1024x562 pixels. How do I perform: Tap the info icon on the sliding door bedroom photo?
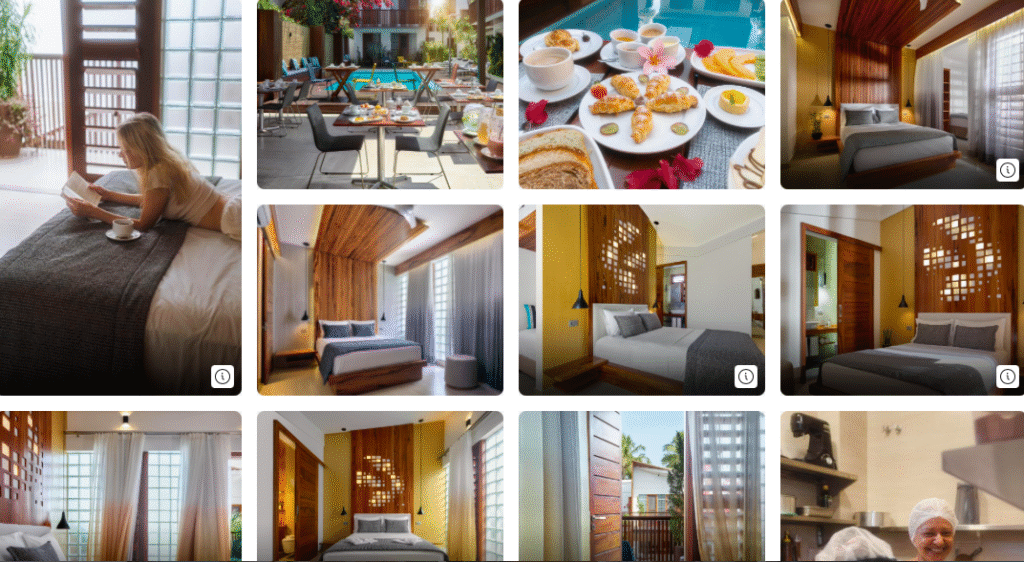[1008, 376]
